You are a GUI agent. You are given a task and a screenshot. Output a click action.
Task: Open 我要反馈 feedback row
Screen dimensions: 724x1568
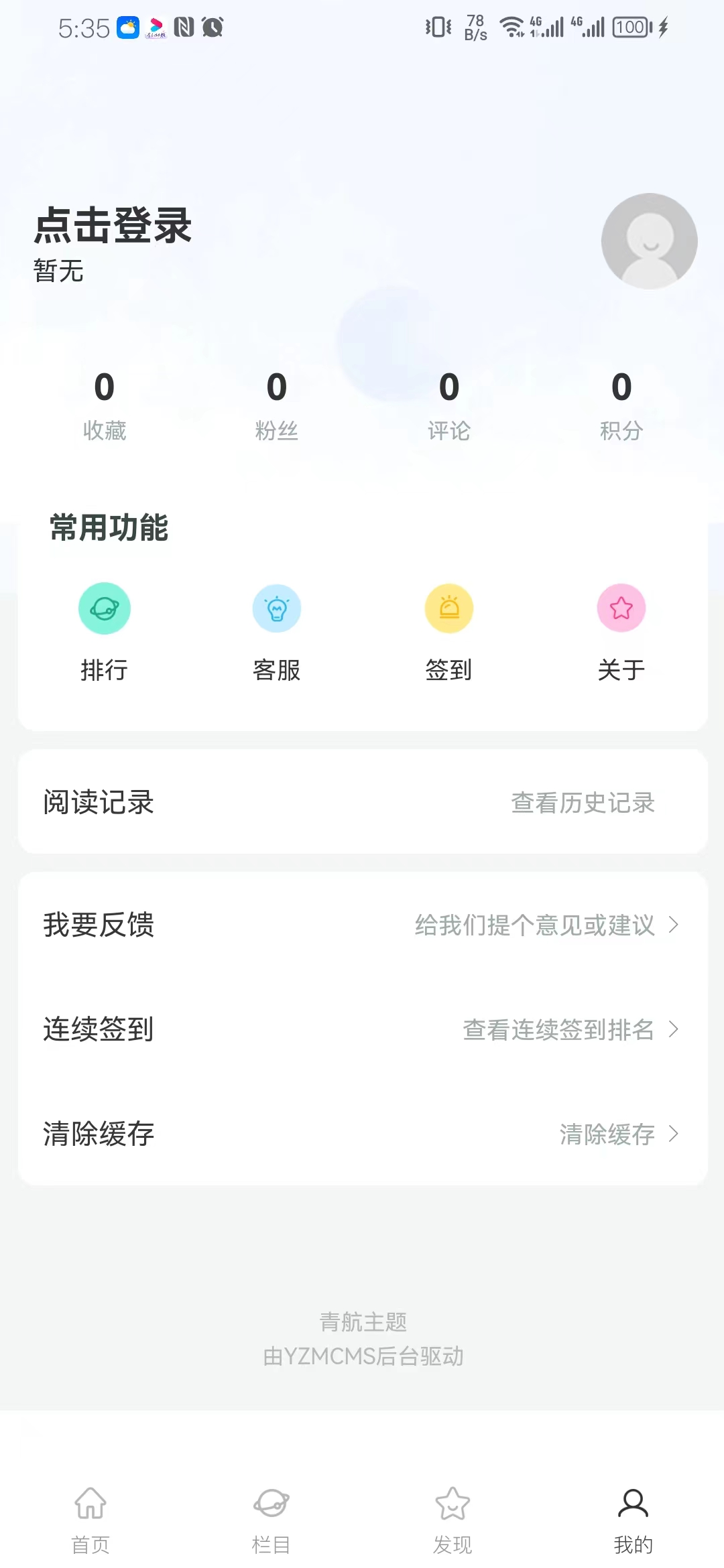point(362,925)
